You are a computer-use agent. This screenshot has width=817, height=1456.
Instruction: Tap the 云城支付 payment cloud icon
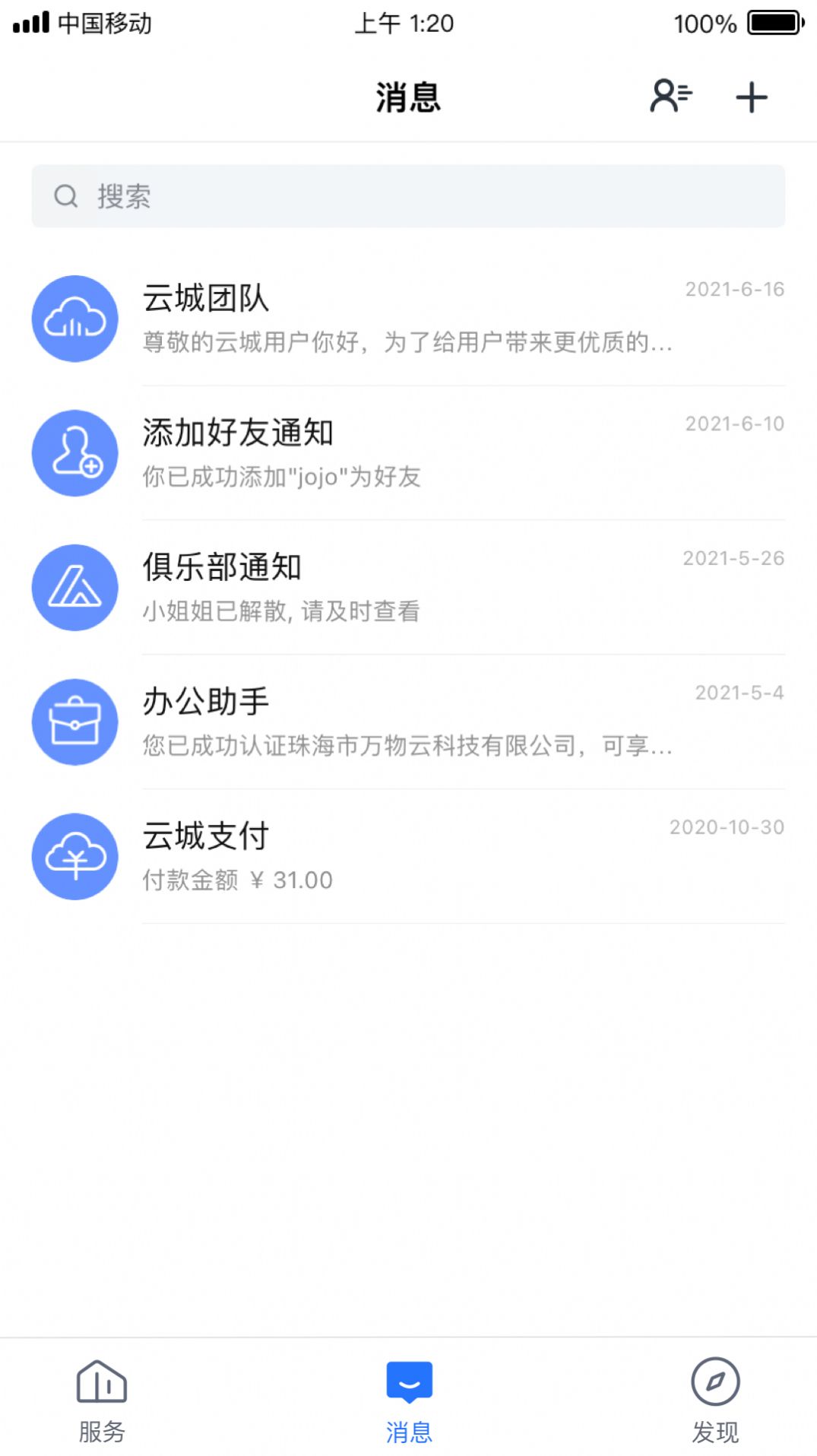(74, 857)
